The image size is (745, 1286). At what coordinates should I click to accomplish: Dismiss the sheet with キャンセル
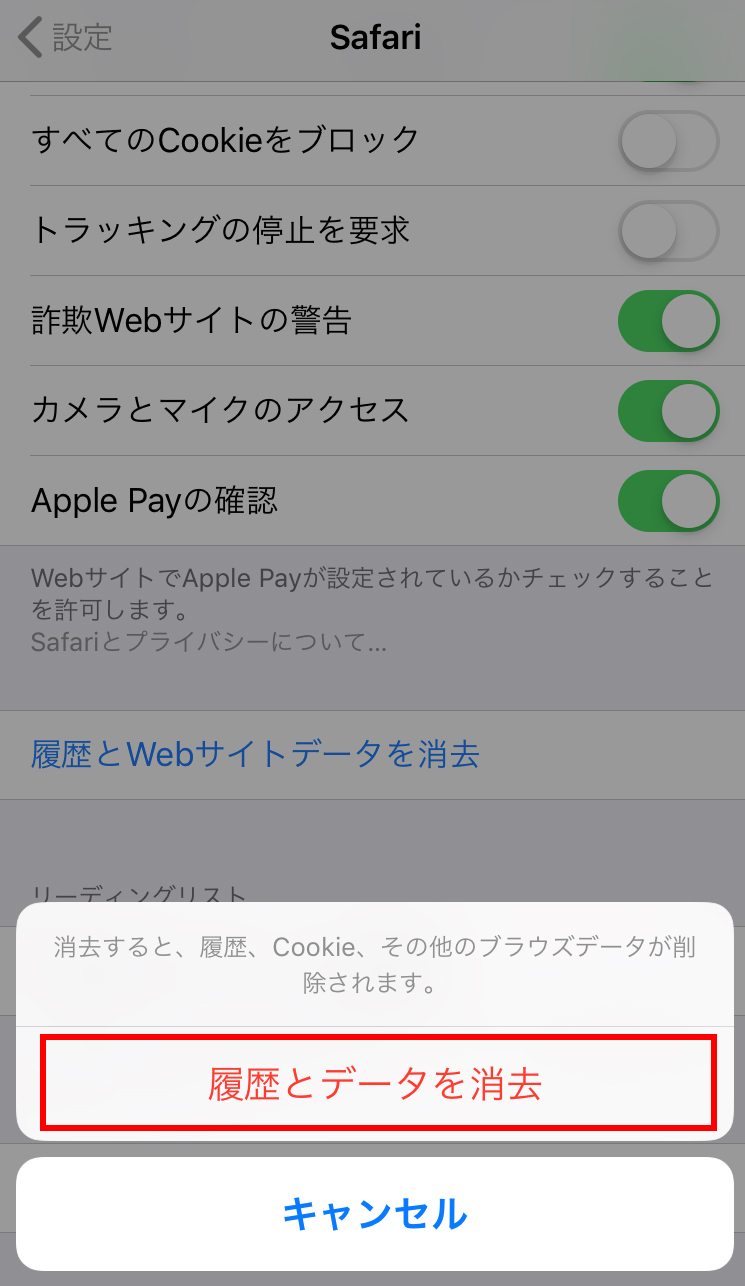[375, 1214]
